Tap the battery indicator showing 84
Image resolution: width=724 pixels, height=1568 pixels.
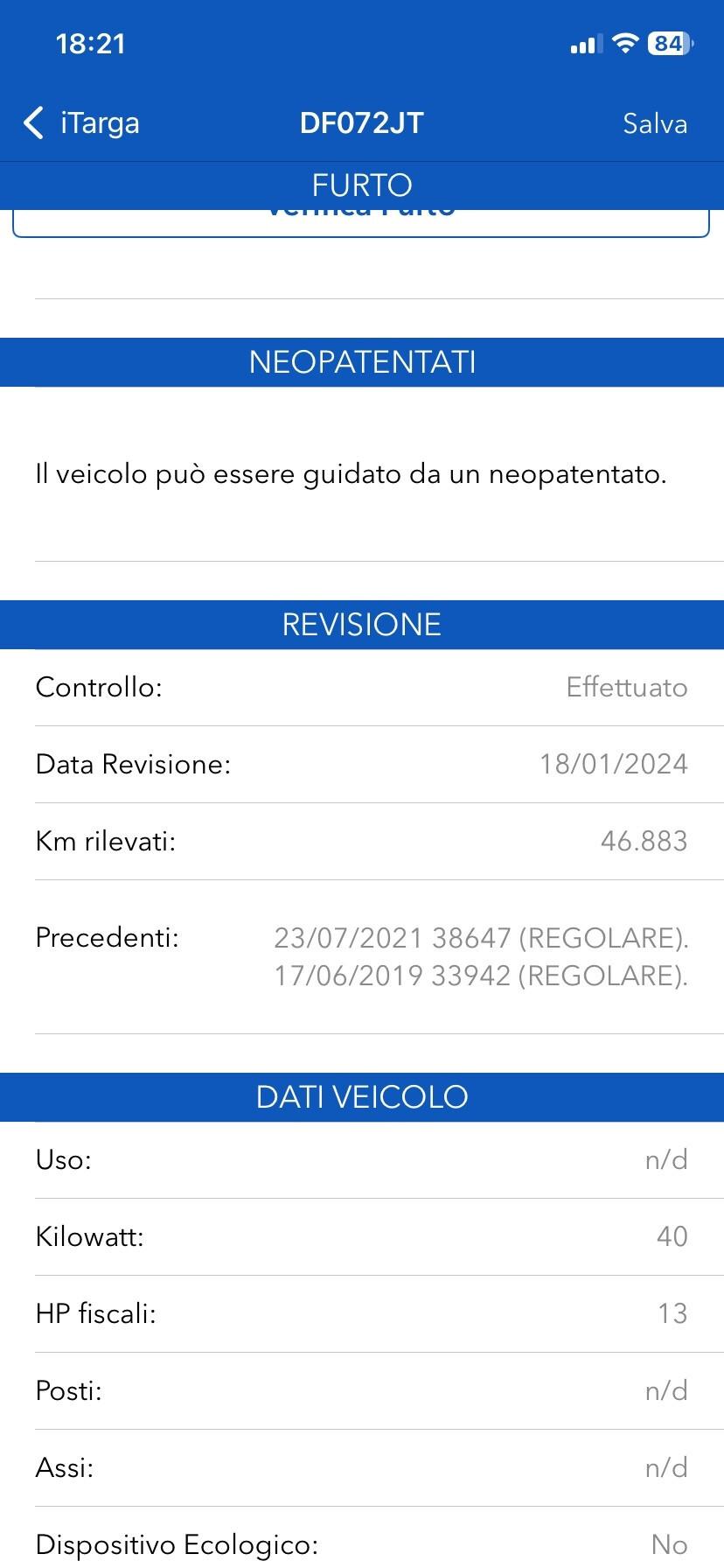(670, 42)
